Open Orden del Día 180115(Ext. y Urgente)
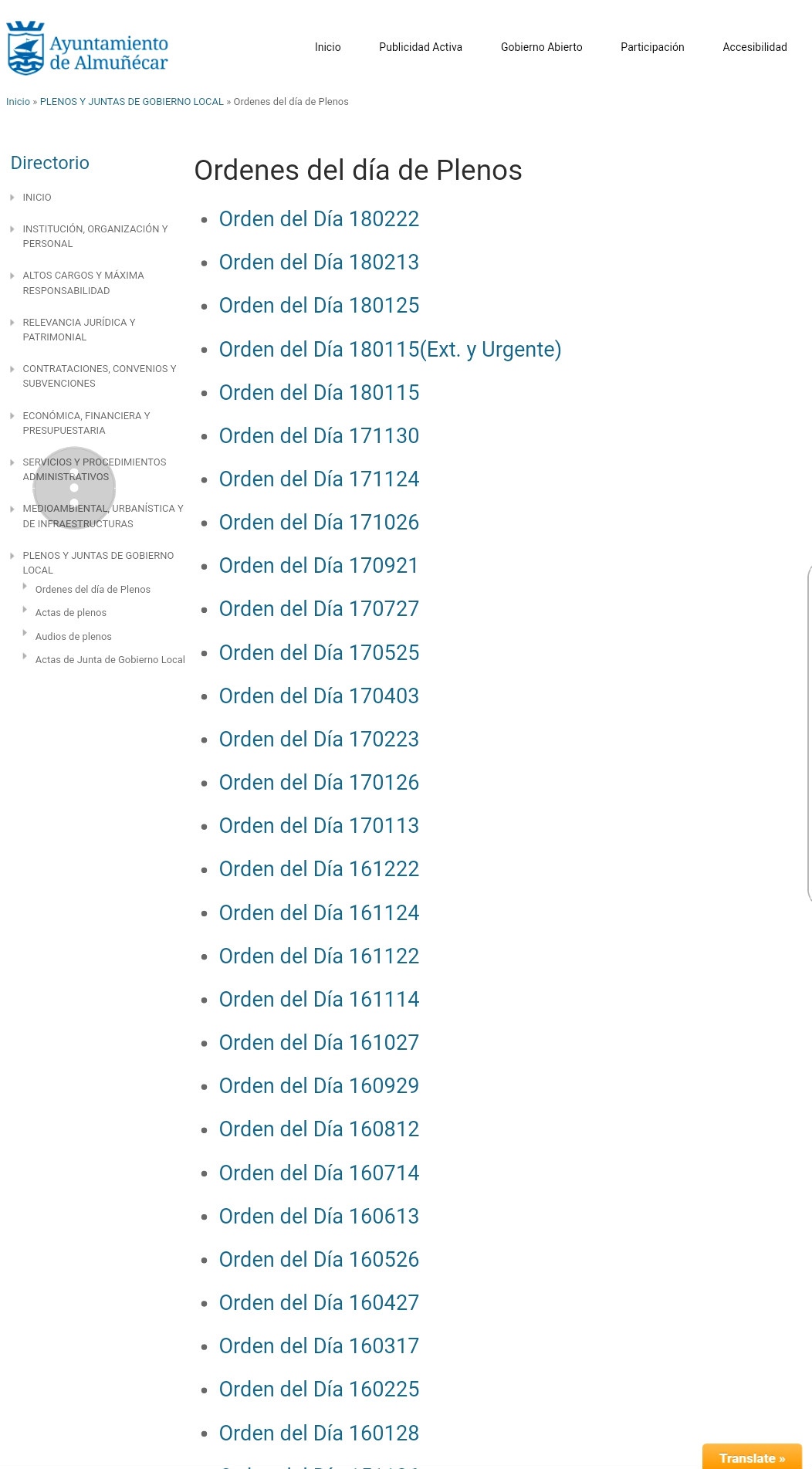The width and height of the screenshot is (812, 1469). coord(390,350)
